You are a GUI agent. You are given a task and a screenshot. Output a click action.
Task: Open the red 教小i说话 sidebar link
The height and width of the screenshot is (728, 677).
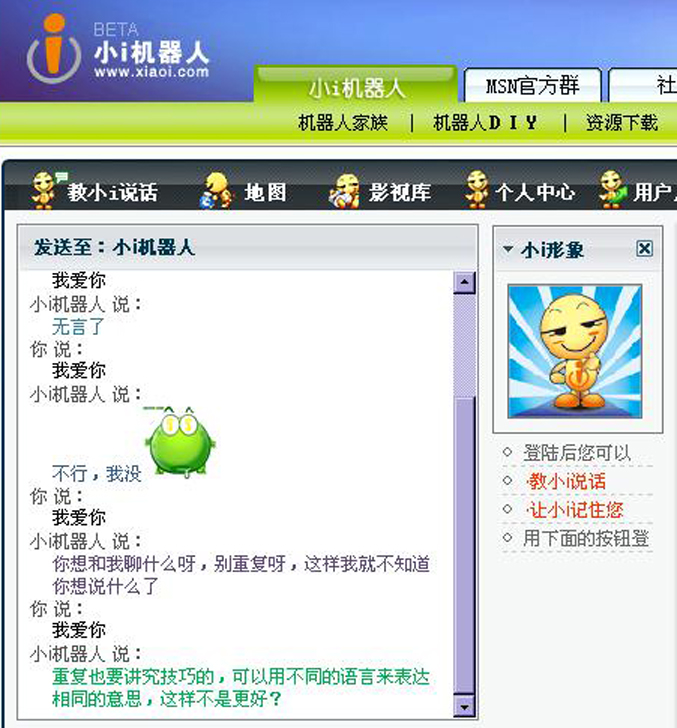click(567, 481)
